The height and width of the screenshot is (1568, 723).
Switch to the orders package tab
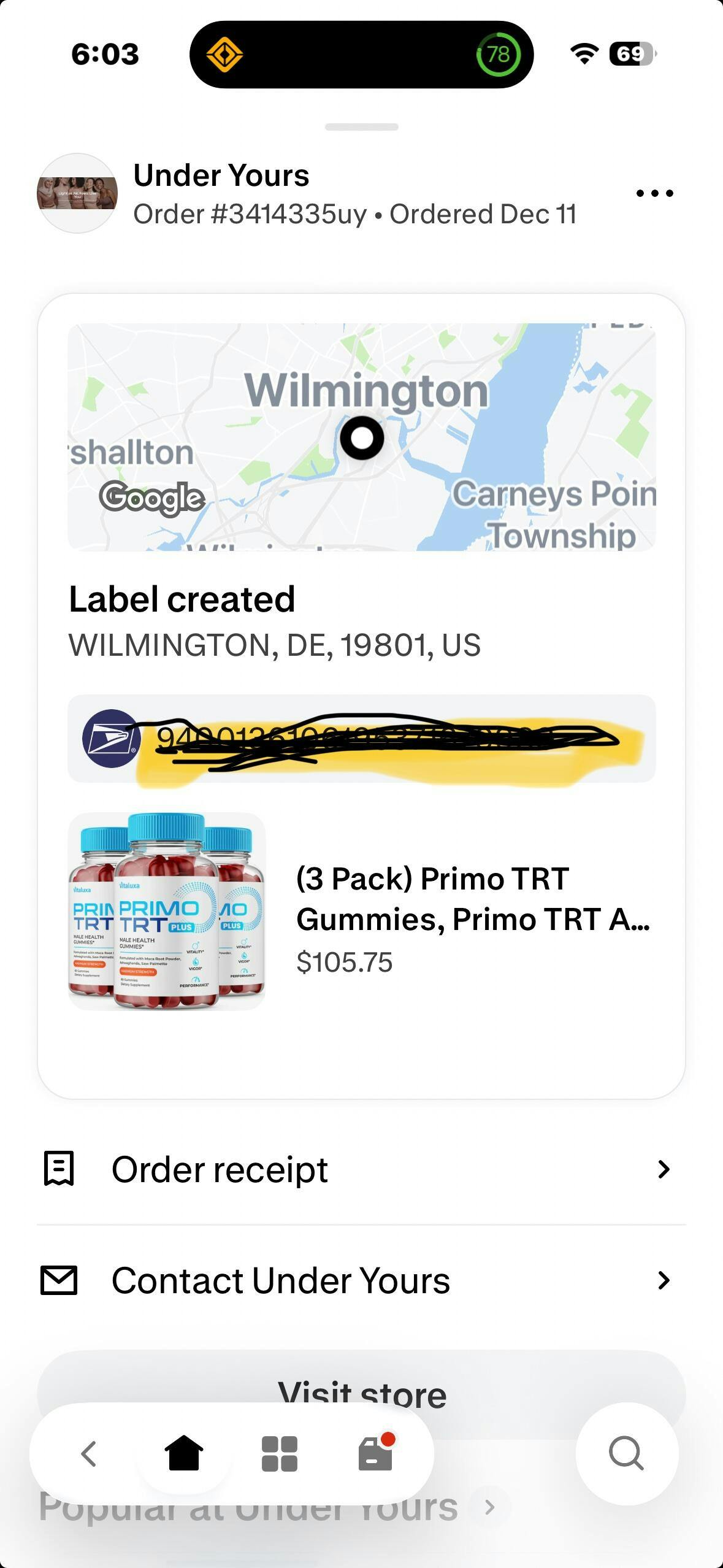[x=375, y=1454]
